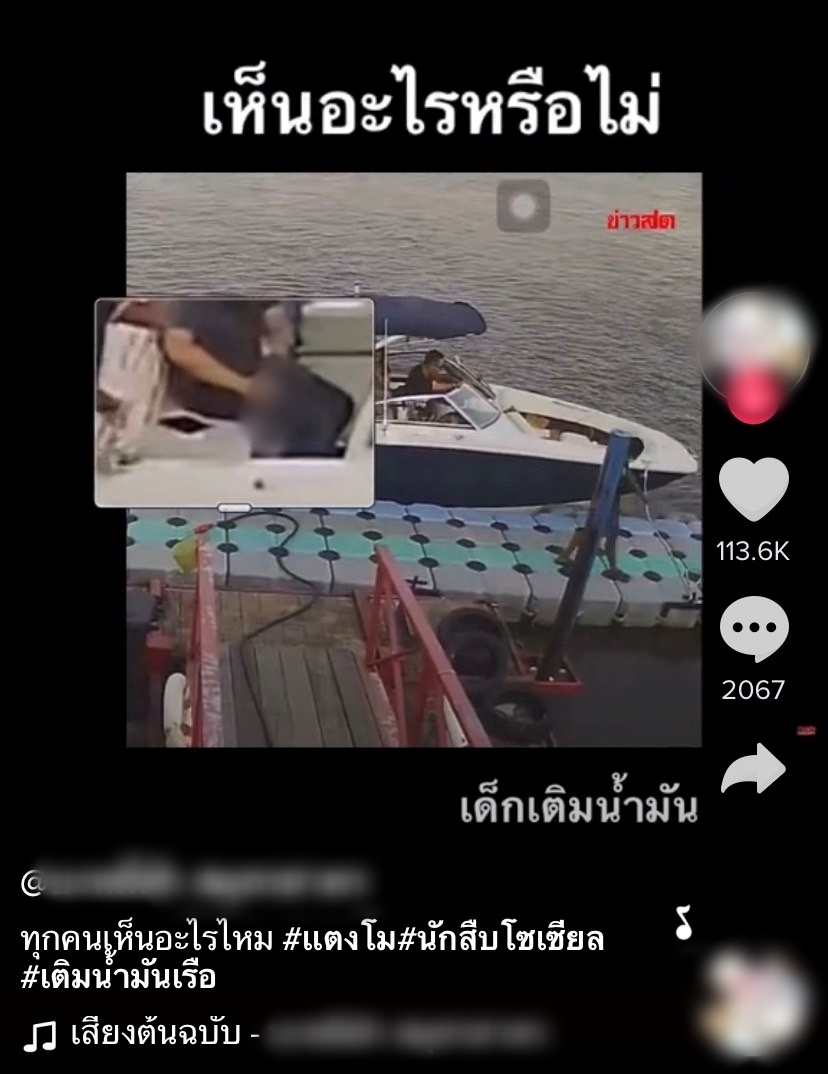
Task: Like this video with the heart
Action: tap(754, 489)
